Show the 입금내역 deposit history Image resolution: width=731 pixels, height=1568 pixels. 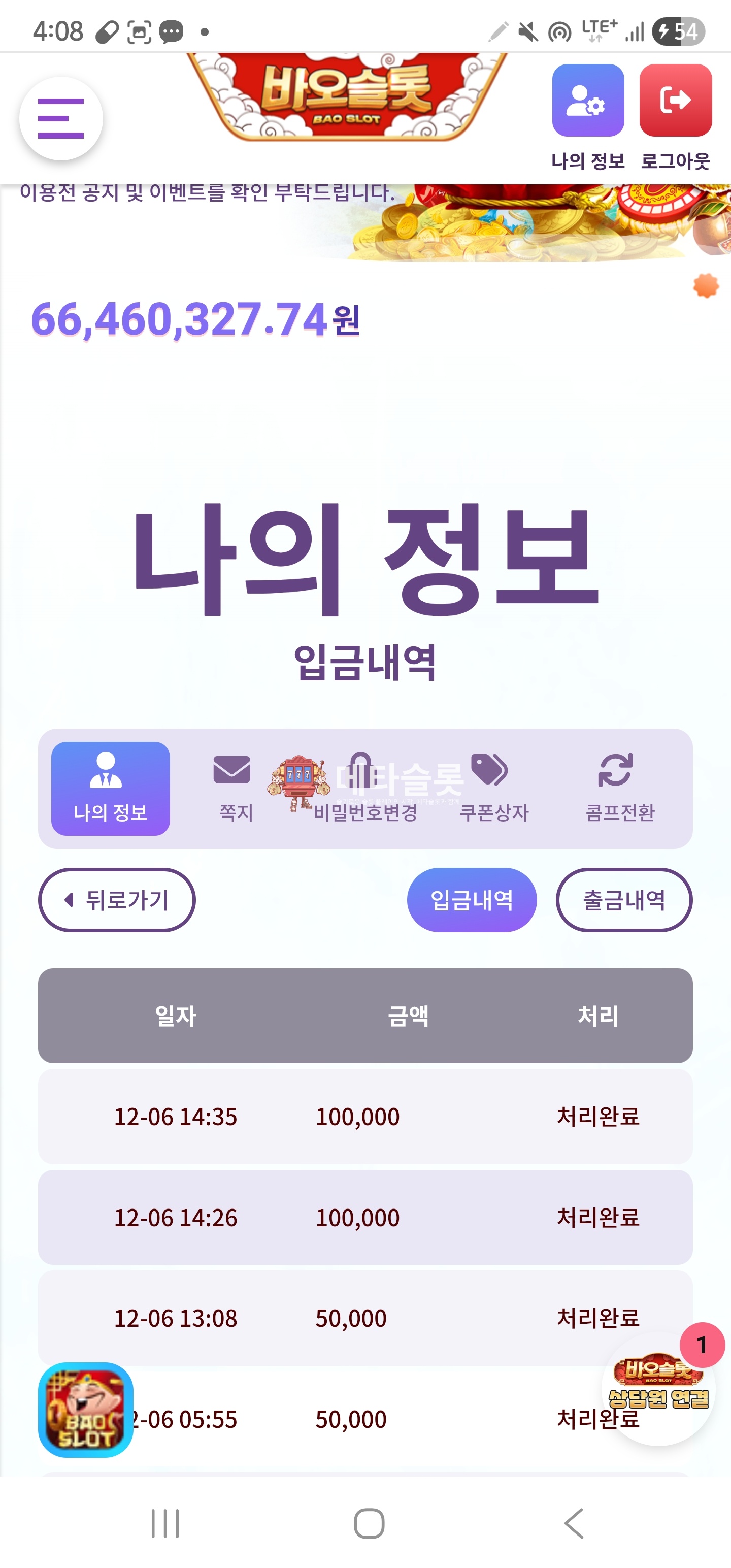pos(472,900)
